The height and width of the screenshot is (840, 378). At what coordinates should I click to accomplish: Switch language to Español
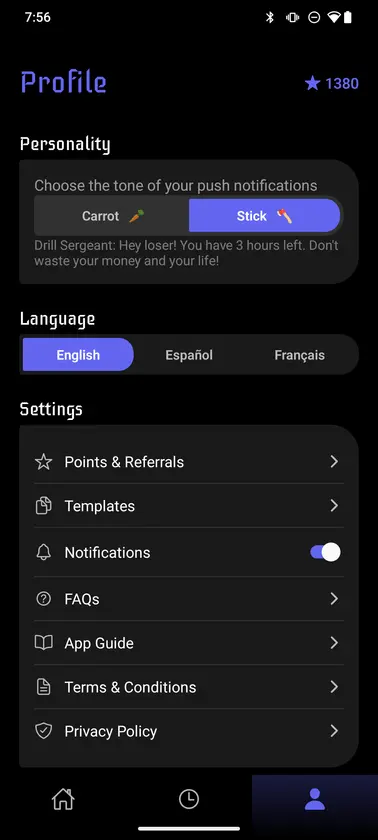[x=189, y=355]
